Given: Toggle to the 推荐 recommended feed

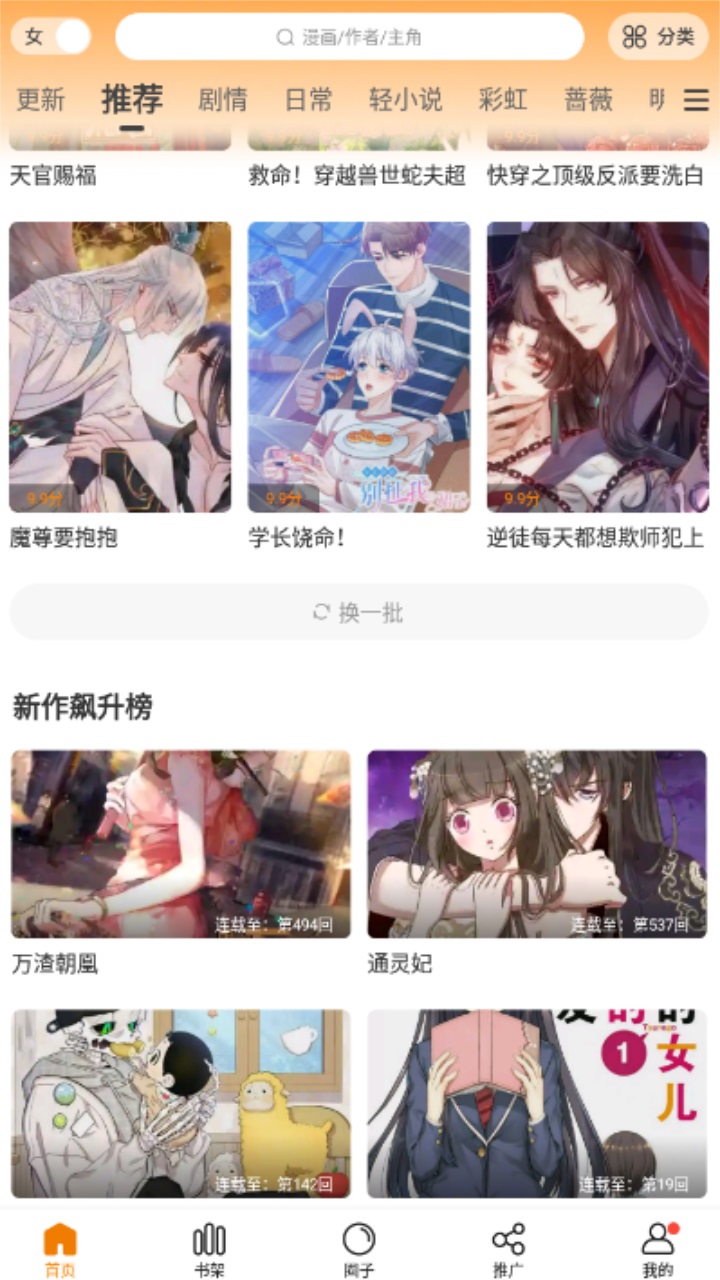Looking at the screenshot, I should pyautogui.click(x=130, y=99).
